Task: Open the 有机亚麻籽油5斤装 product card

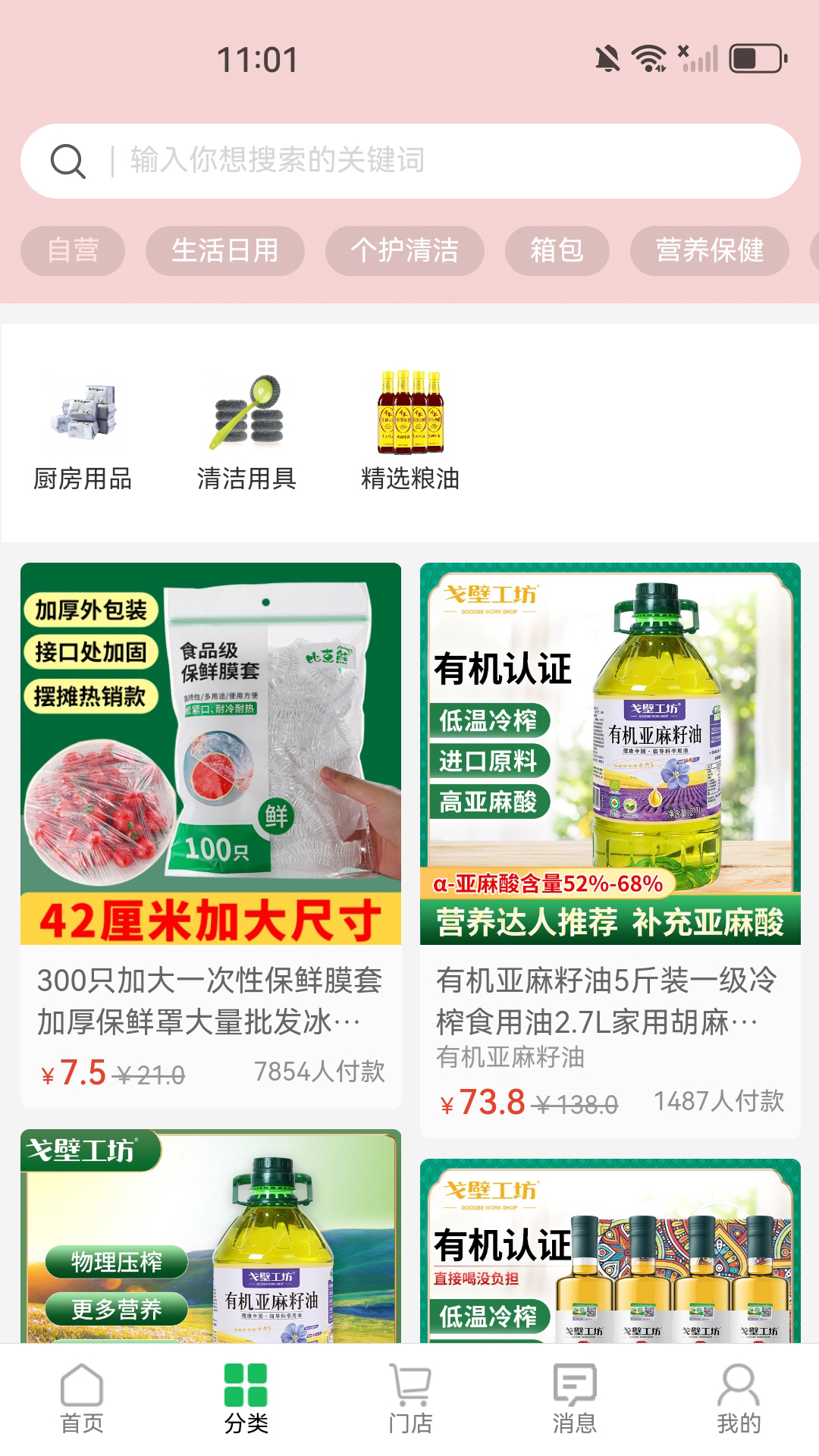Action: coord(610,849)
